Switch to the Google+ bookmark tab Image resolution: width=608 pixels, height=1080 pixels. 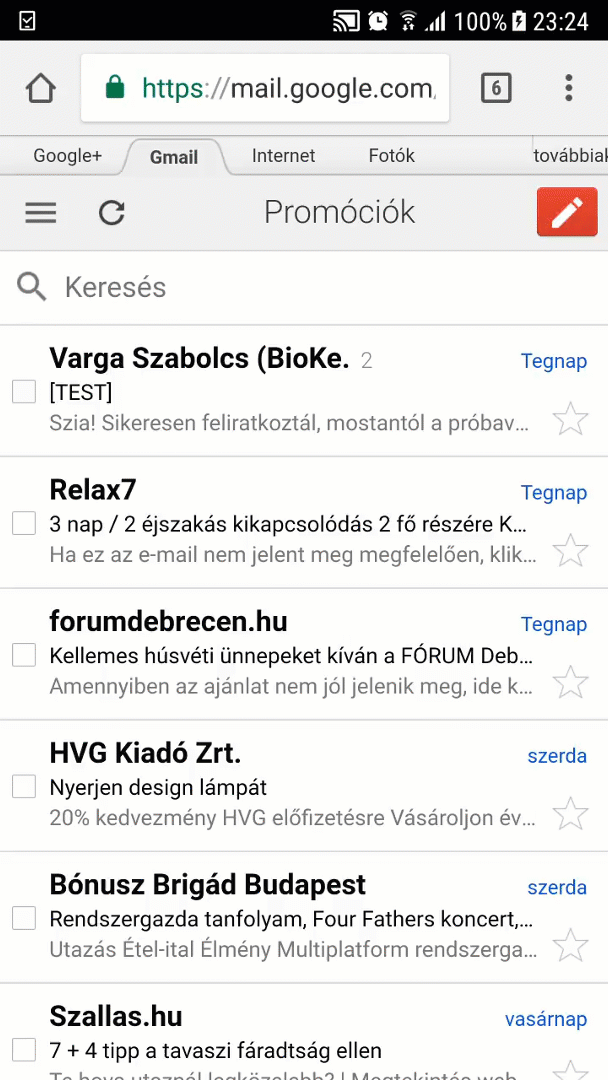point(67,156)
